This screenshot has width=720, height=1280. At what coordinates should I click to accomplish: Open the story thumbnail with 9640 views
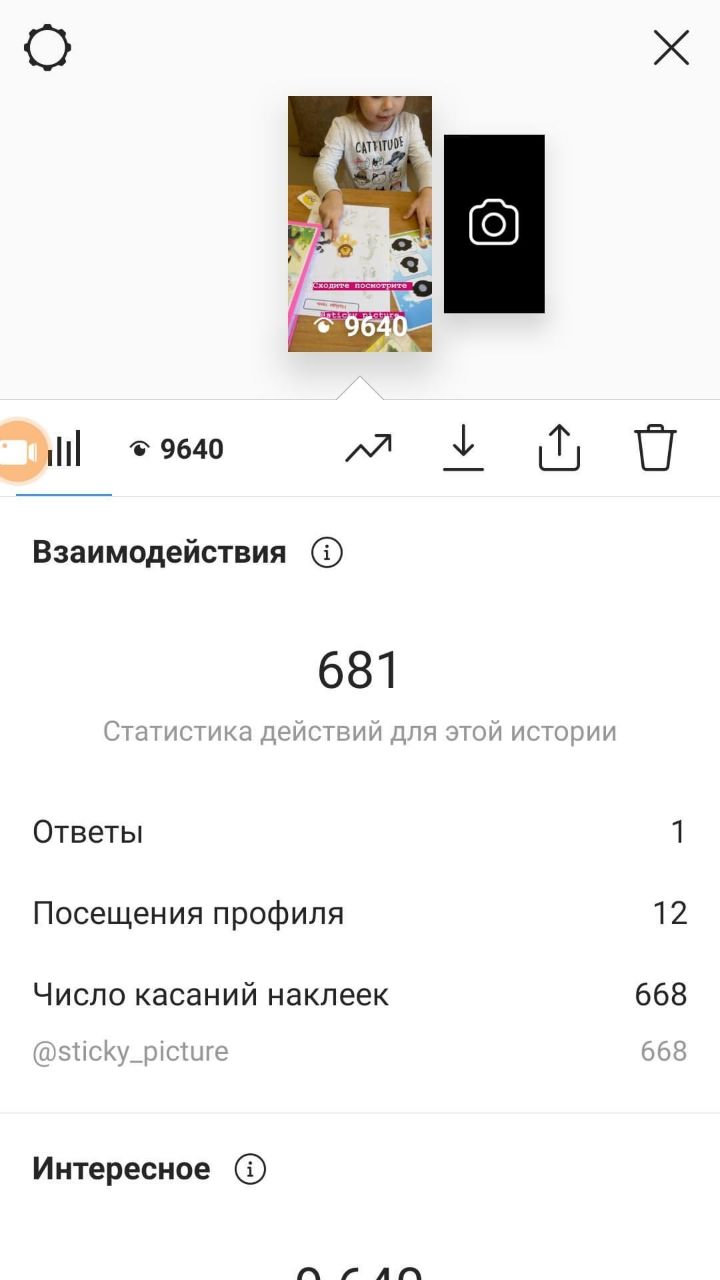360,224
